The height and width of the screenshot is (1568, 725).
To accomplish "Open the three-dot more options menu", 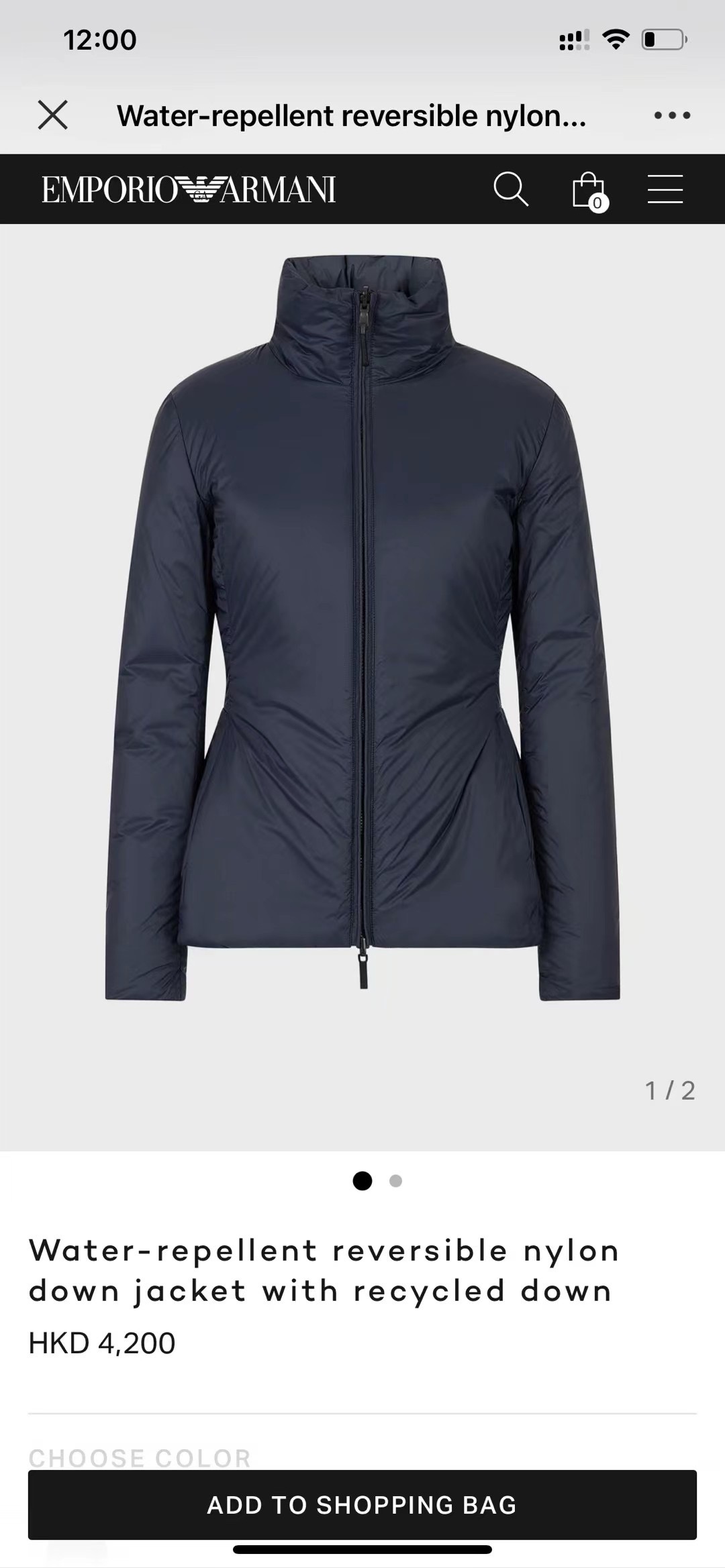I will 672,115.
